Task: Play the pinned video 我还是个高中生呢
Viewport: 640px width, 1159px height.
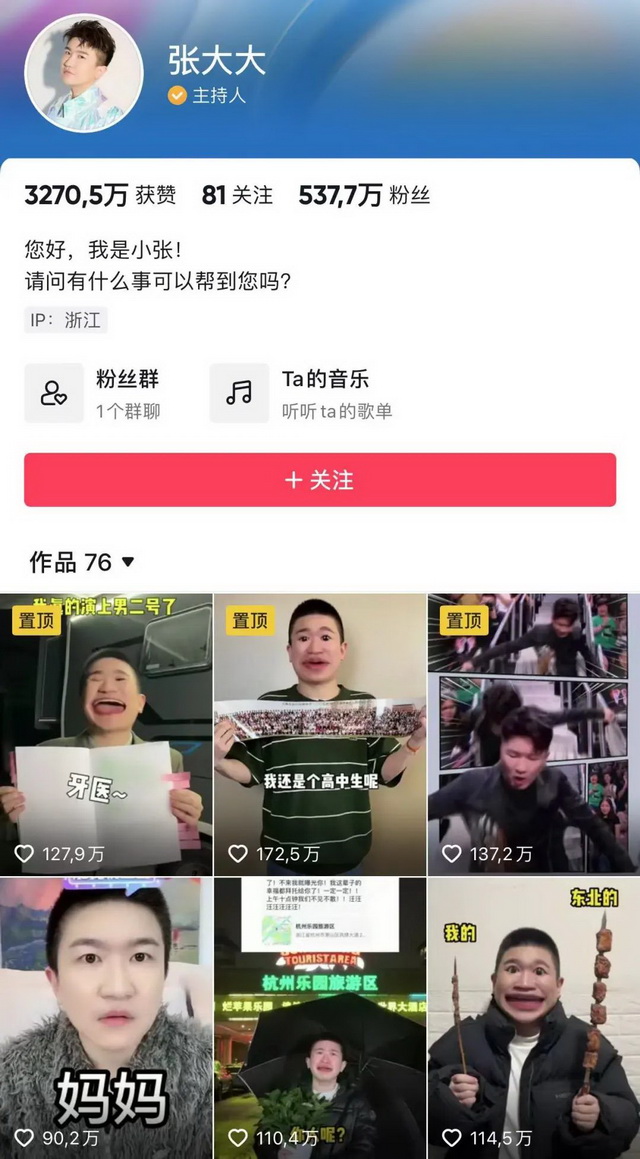Action: click(x=320, y=735)
